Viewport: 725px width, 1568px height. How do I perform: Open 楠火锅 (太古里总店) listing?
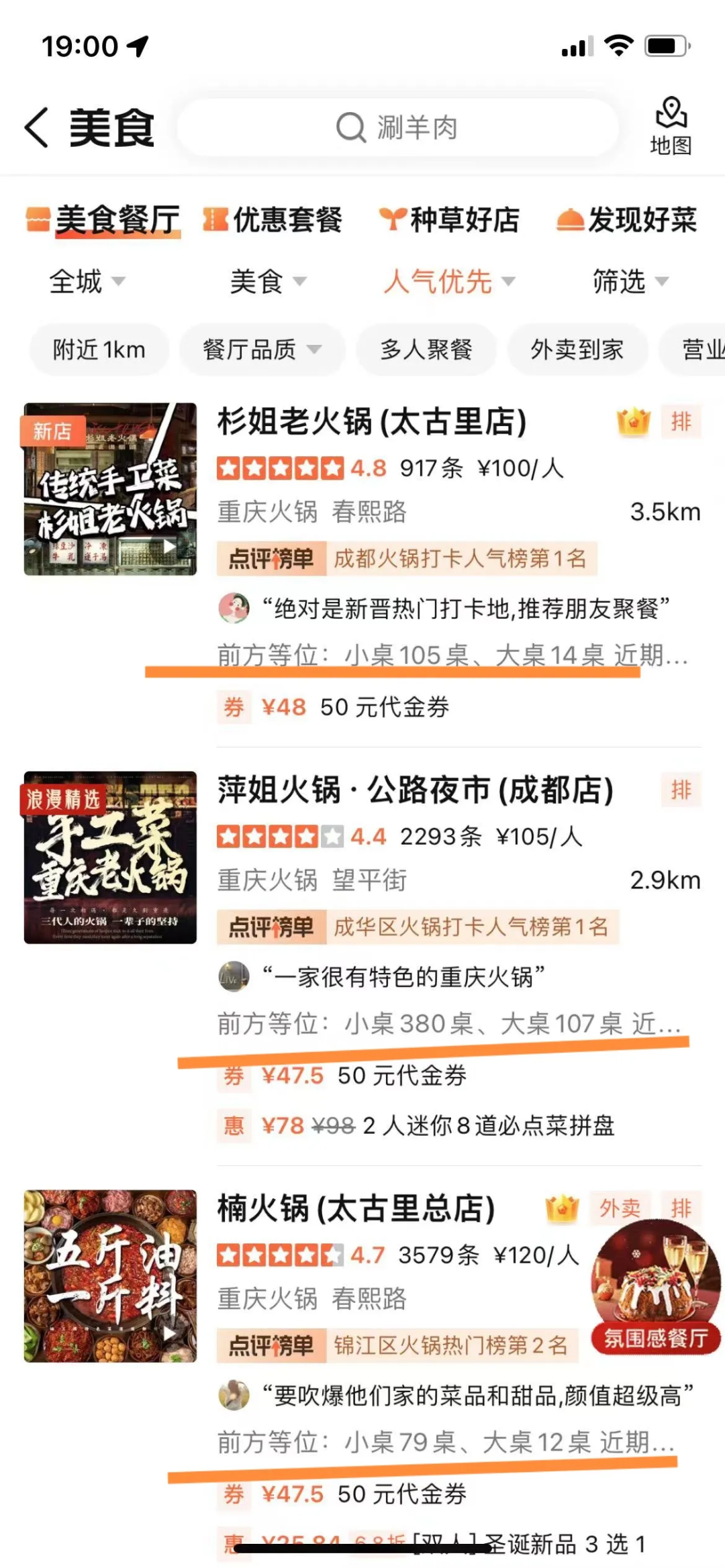coord(356,1209)
